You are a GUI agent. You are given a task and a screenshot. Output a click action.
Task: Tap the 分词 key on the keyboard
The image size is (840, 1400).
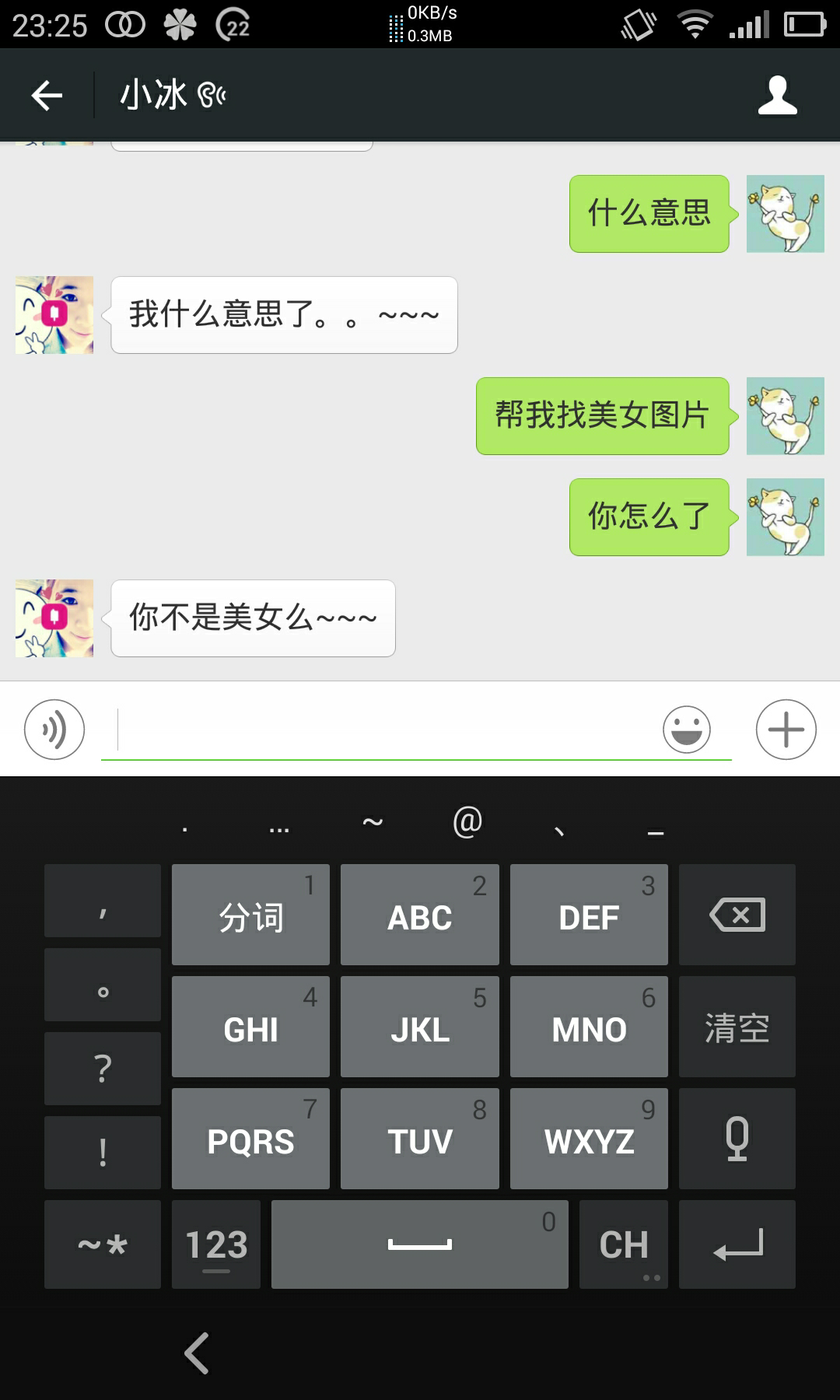[250, 914]
